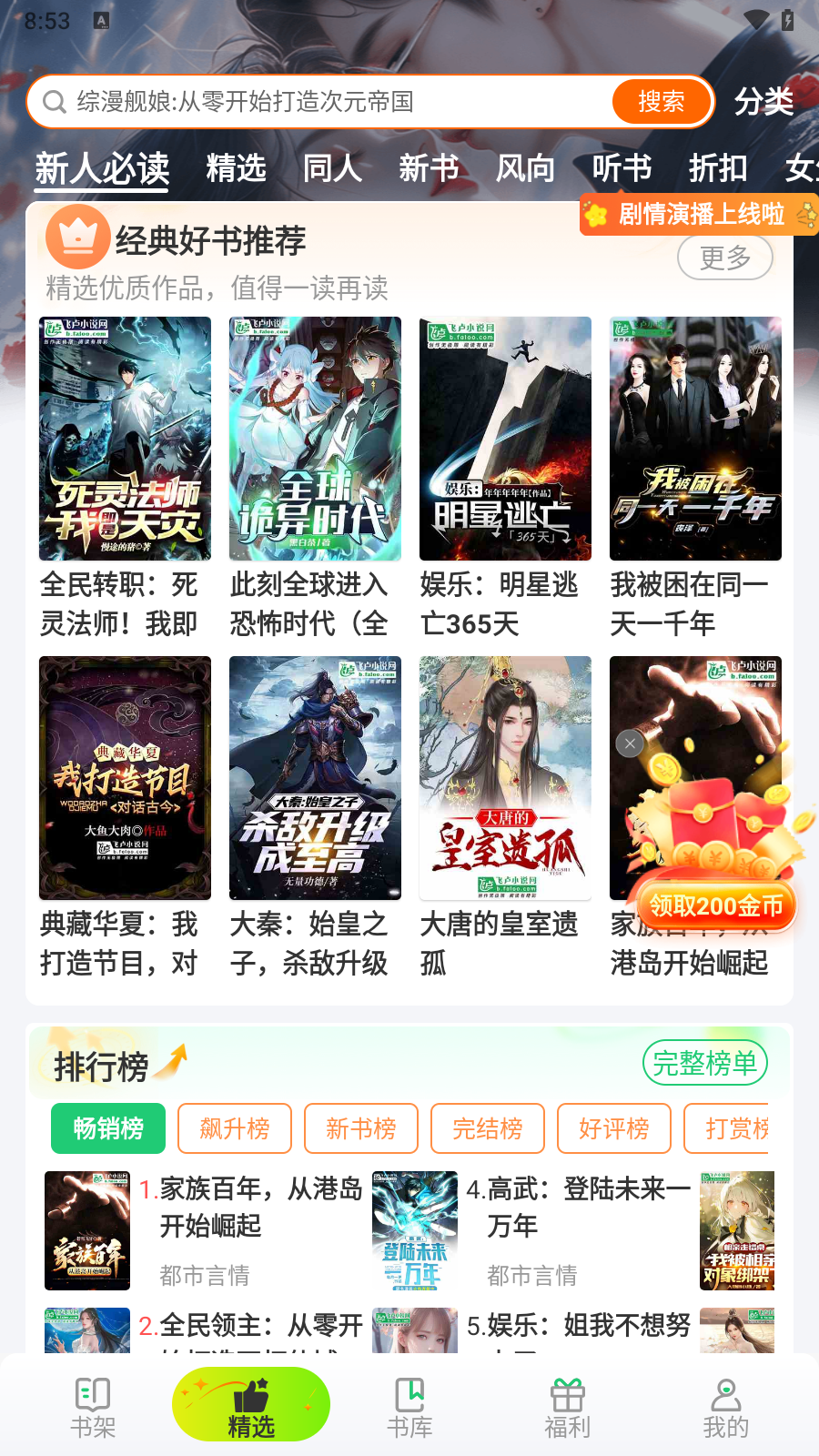This screenshot has height=1456, width=819.
Task: View the 家族百年 book cover in rankings
Action: click(x=86, y=1230)
